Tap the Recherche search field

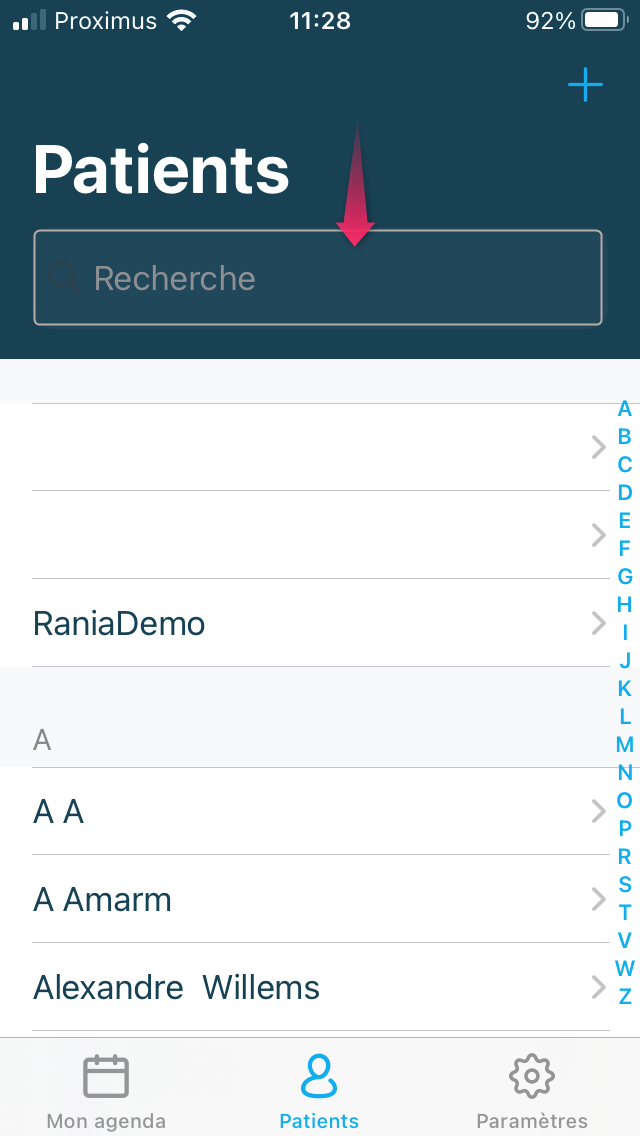[317, 277]
